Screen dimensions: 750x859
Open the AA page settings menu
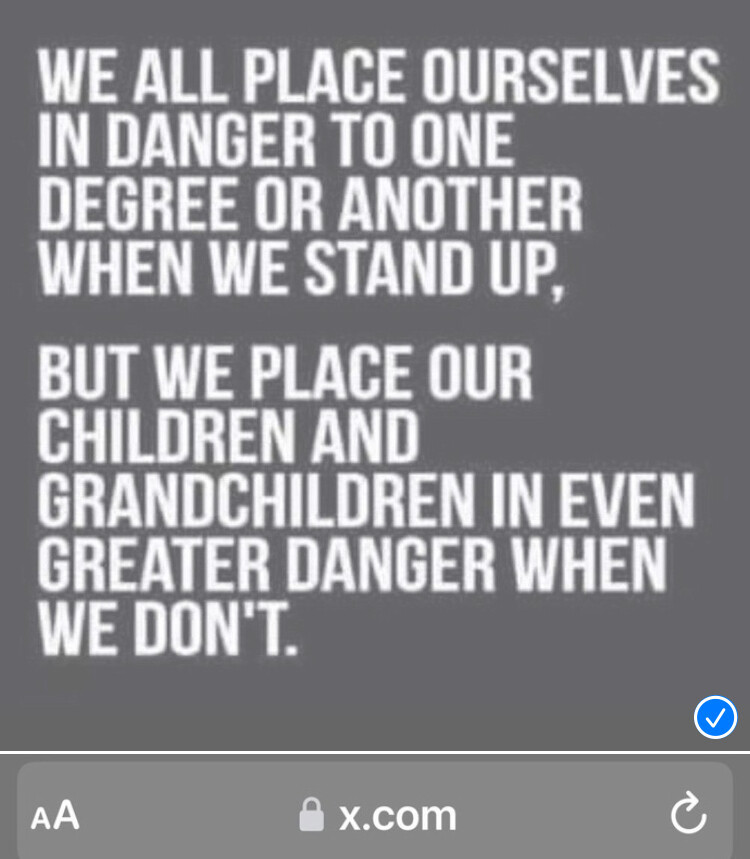(55, 816)
